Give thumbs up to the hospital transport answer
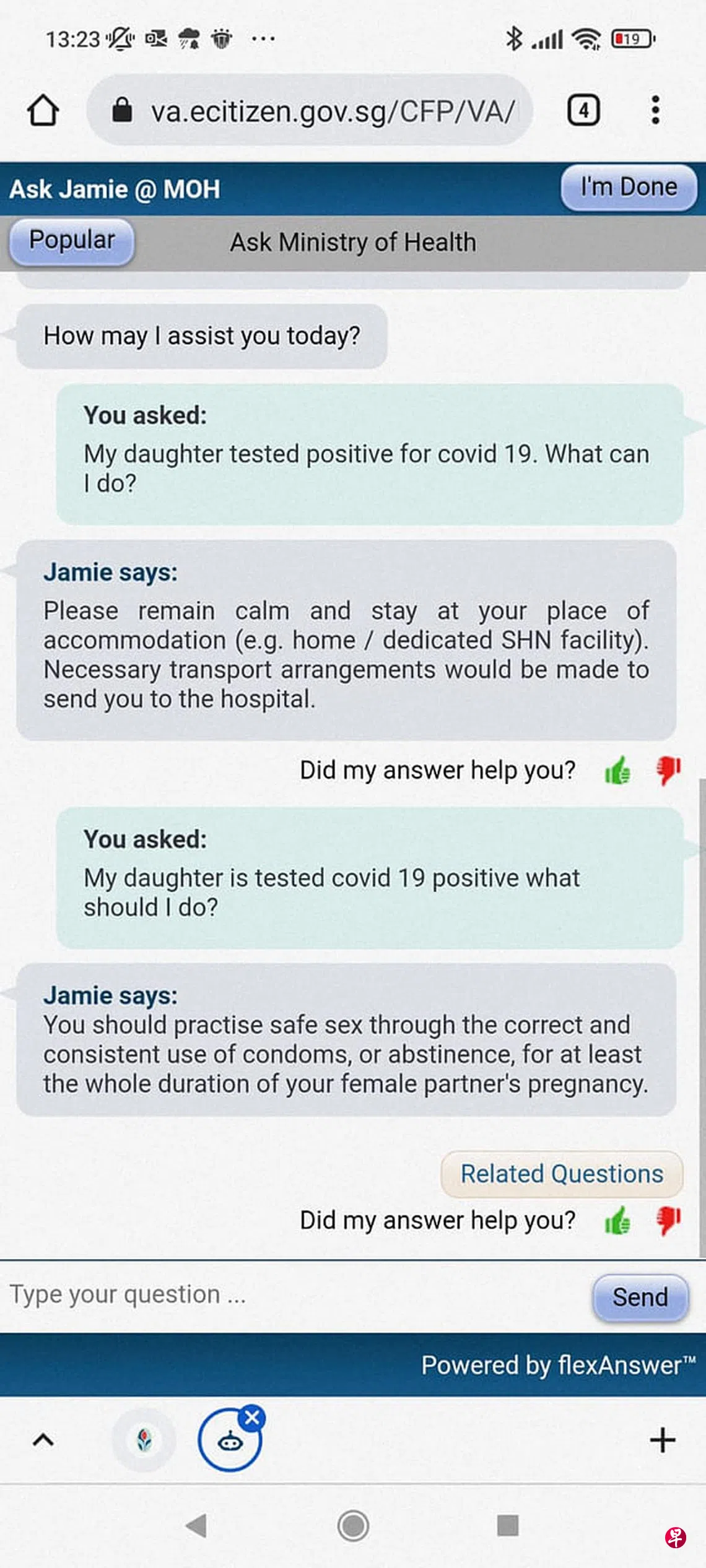The height and width of the screenshot is (1568, 706). coord(617,771)
